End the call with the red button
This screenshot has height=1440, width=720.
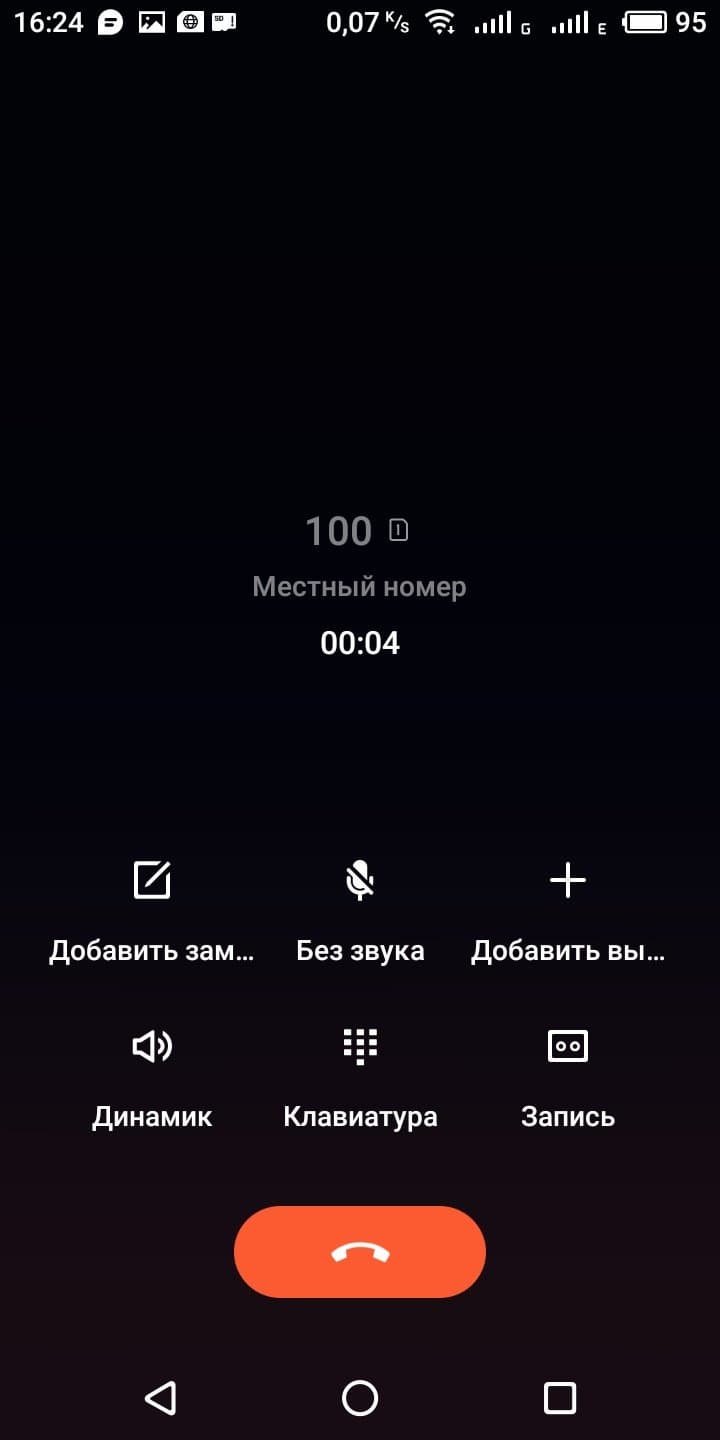(360, 1252)
